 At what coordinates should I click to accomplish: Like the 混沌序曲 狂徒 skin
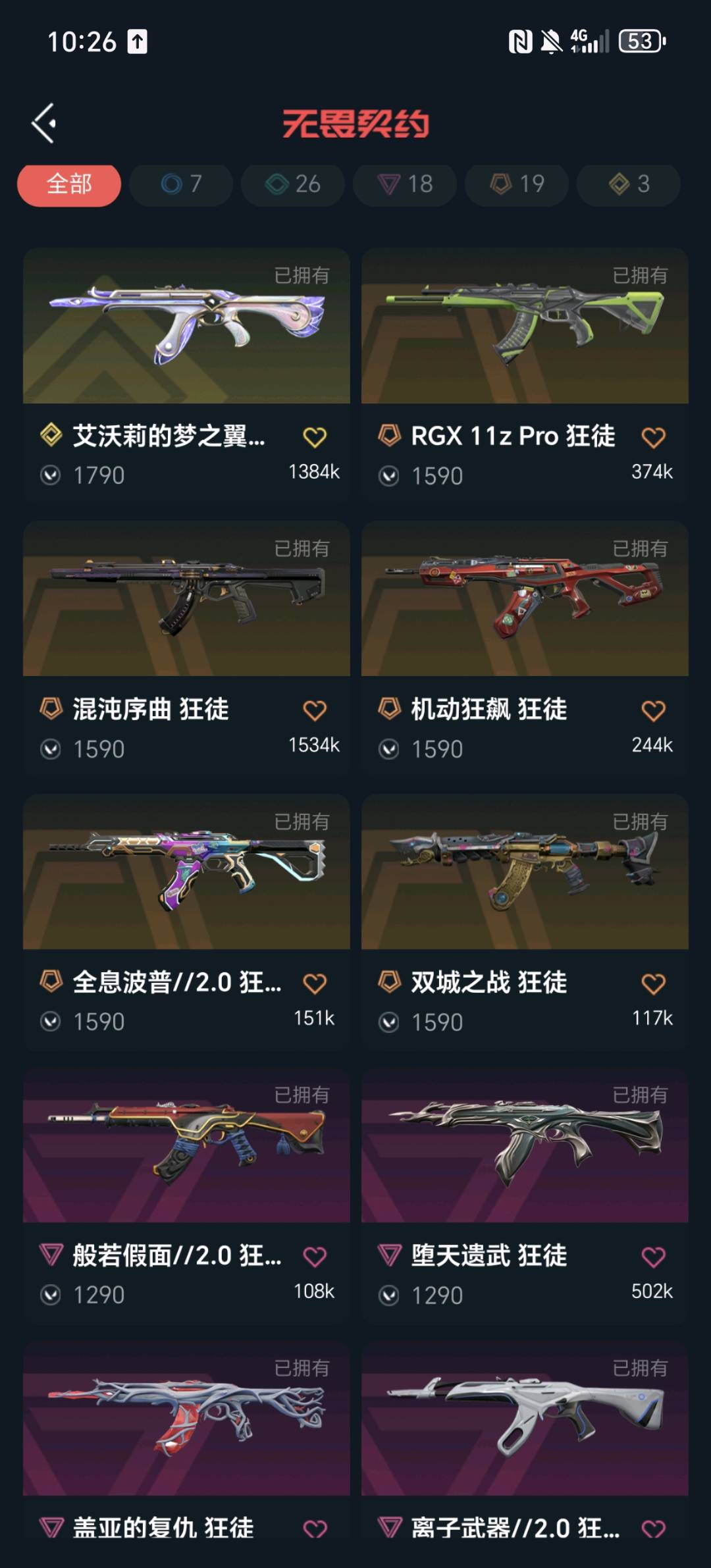(x=315, y=710)
